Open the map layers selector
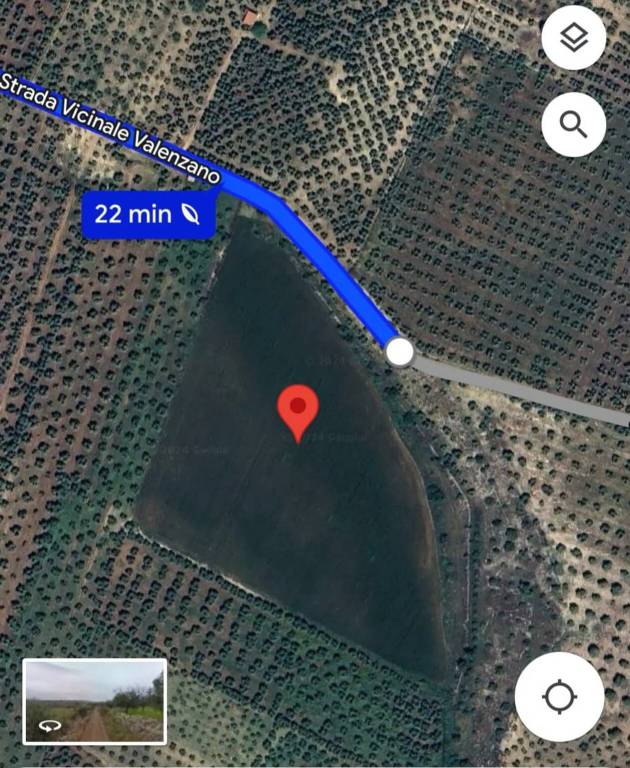 pyautogui.click(x=573, y=39)
